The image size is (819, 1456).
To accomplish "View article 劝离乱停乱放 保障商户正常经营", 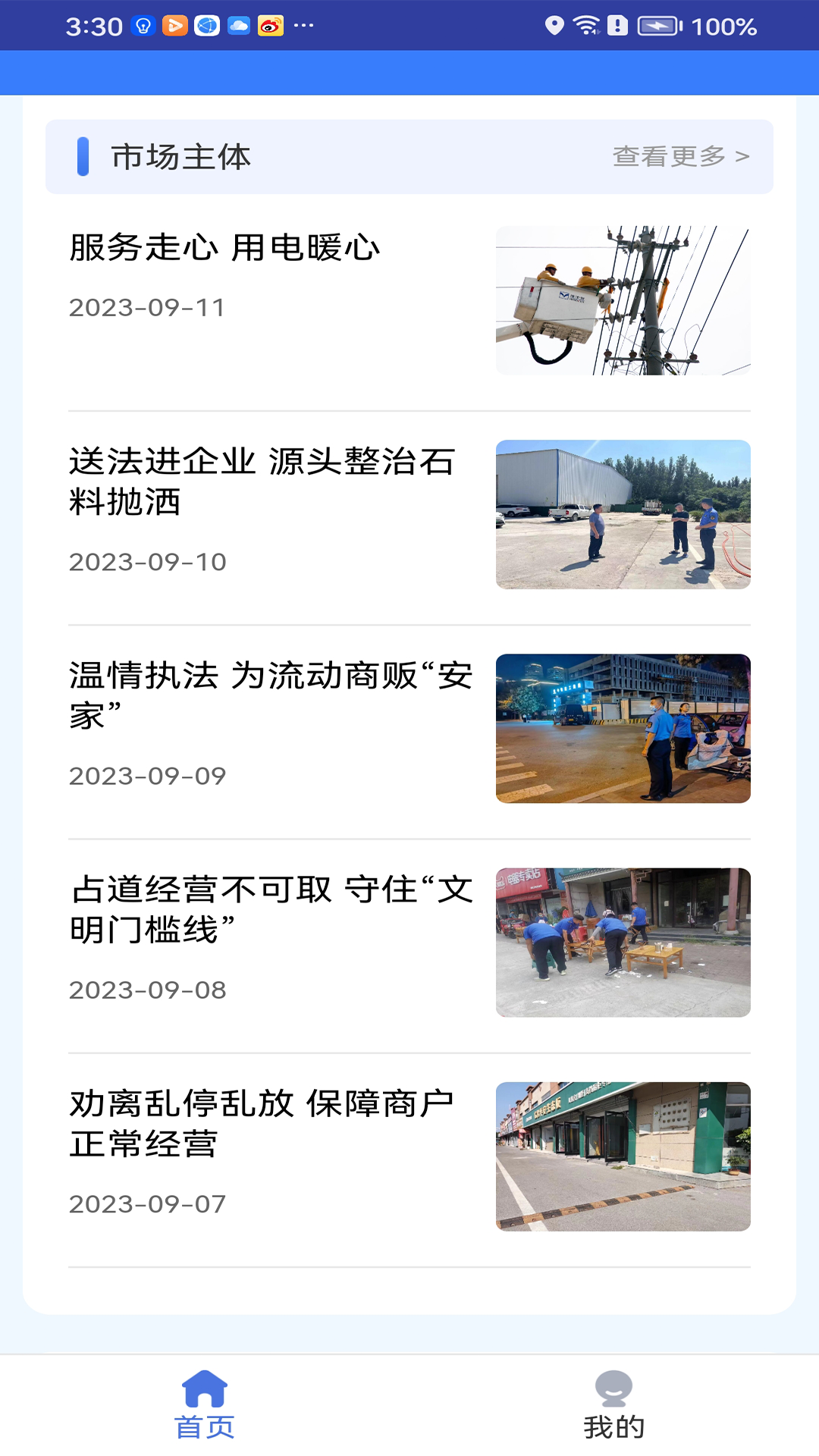I will tap(262, 1123).
